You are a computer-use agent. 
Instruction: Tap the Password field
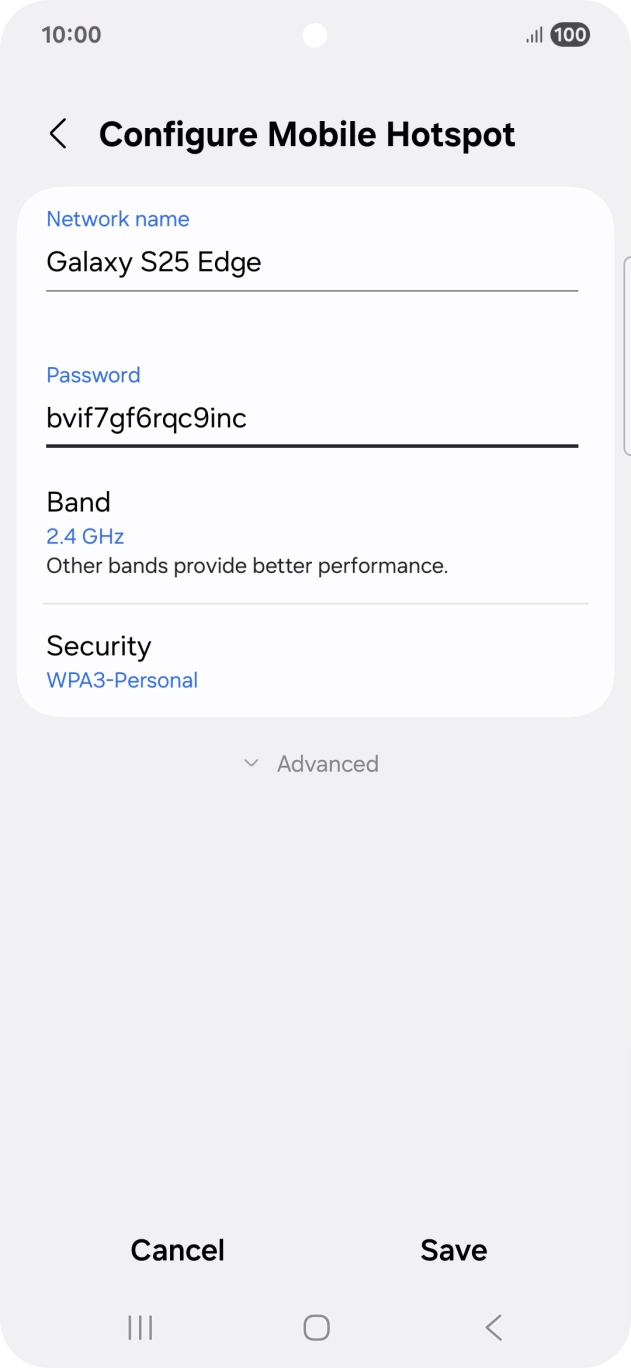(312, 418)
